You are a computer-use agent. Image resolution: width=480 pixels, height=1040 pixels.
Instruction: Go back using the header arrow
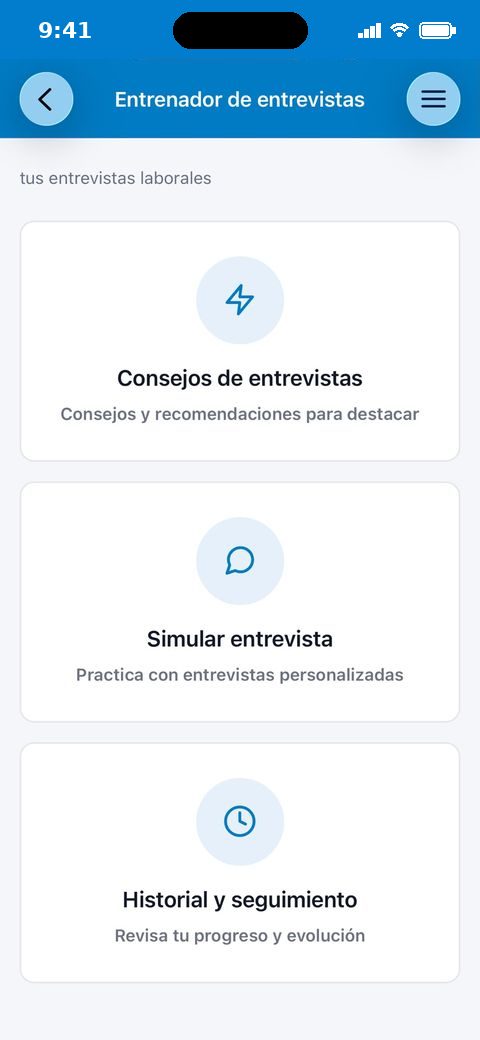pos(46,99)
